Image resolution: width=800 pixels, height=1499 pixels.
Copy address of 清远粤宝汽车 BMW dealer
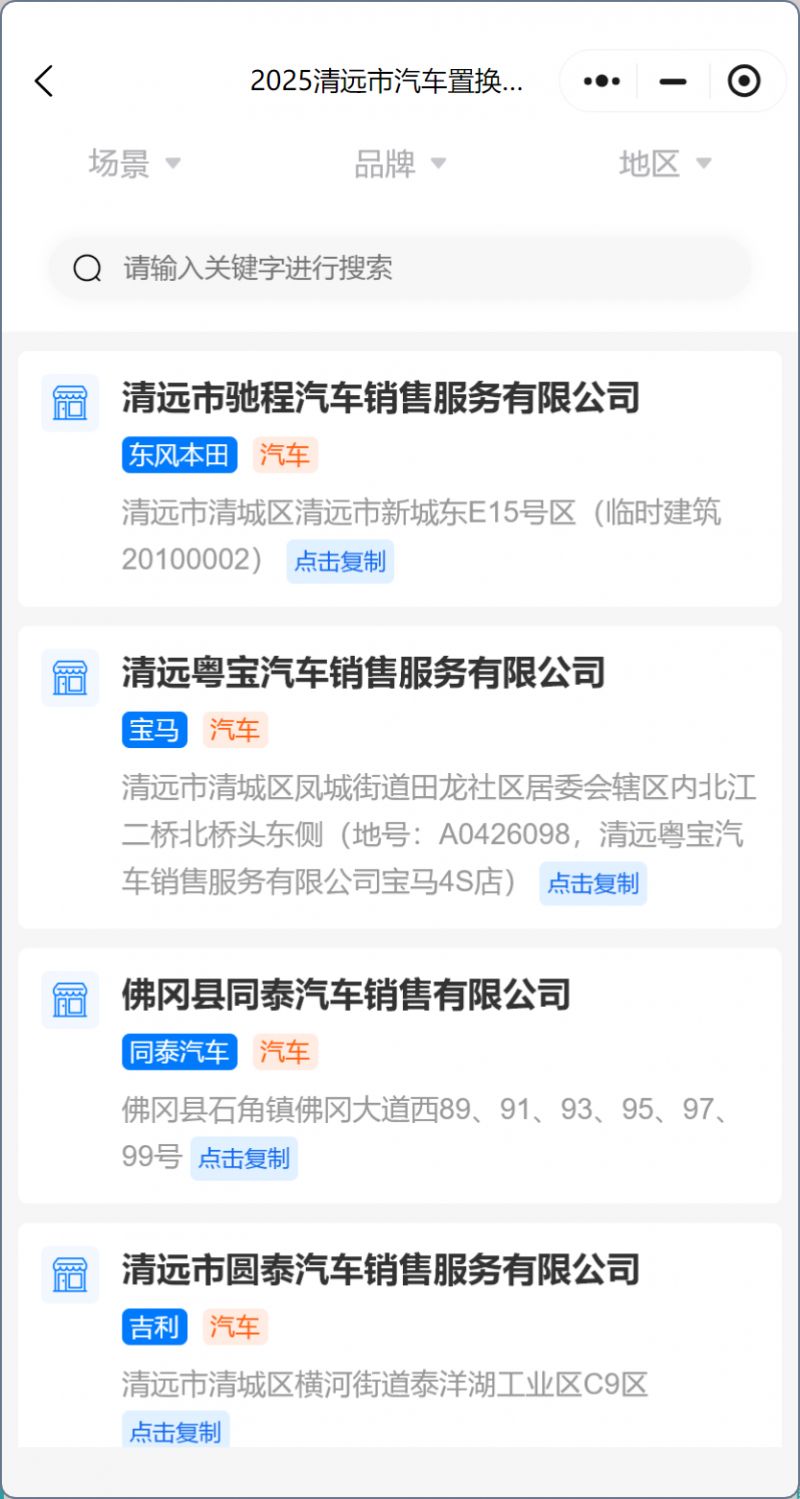click(593, 884)
